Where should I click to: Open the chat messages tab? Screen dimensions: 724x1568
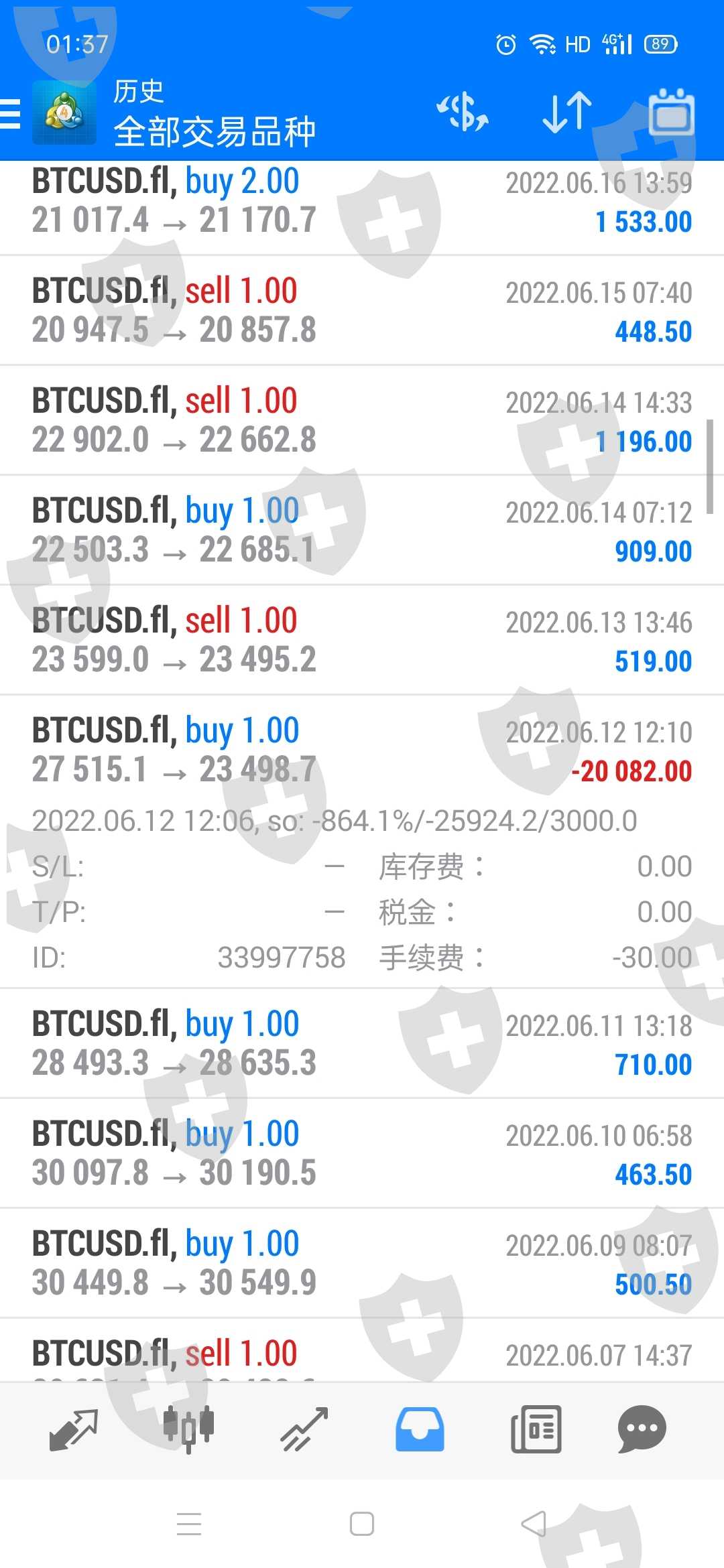pos(642,1429)
